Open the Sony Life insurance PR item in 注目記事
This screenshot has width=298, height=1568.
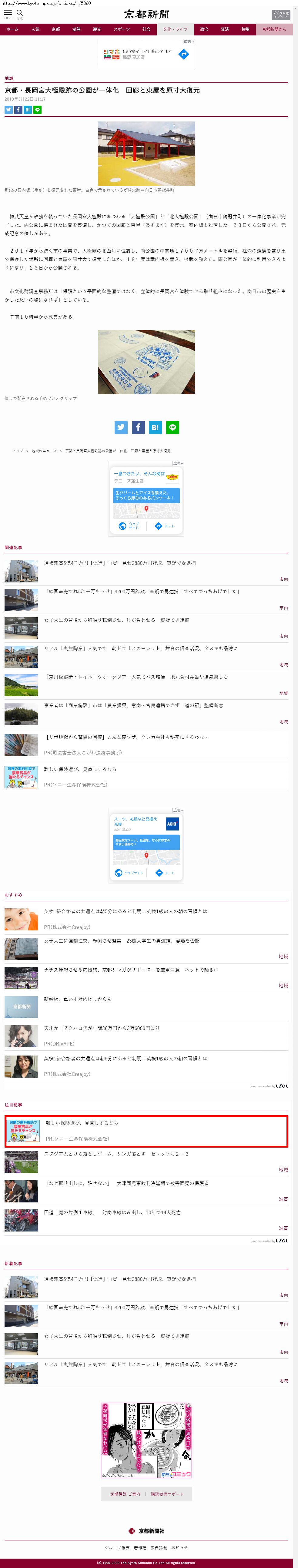point(82,1123)
